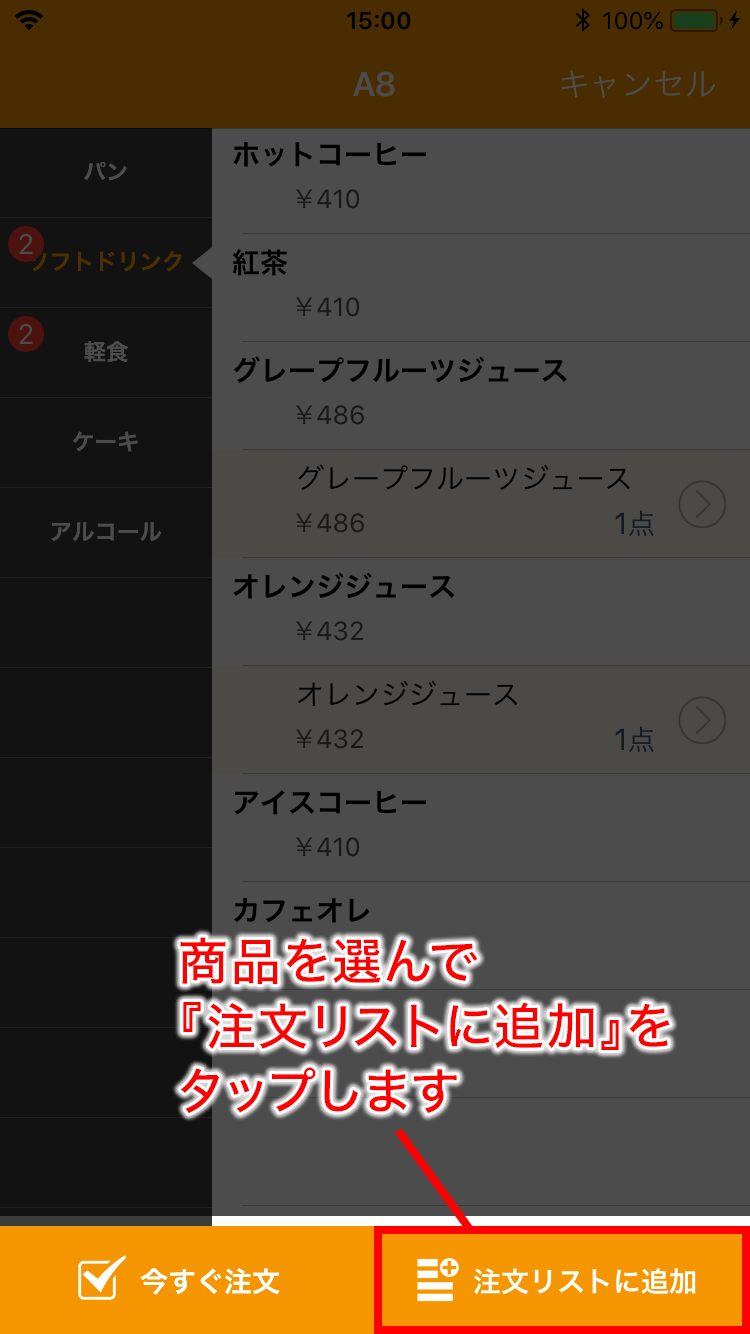The image size is (750, 1334).
Task: Select the ソフトドリンク category
Action: (x=106, y=262)
